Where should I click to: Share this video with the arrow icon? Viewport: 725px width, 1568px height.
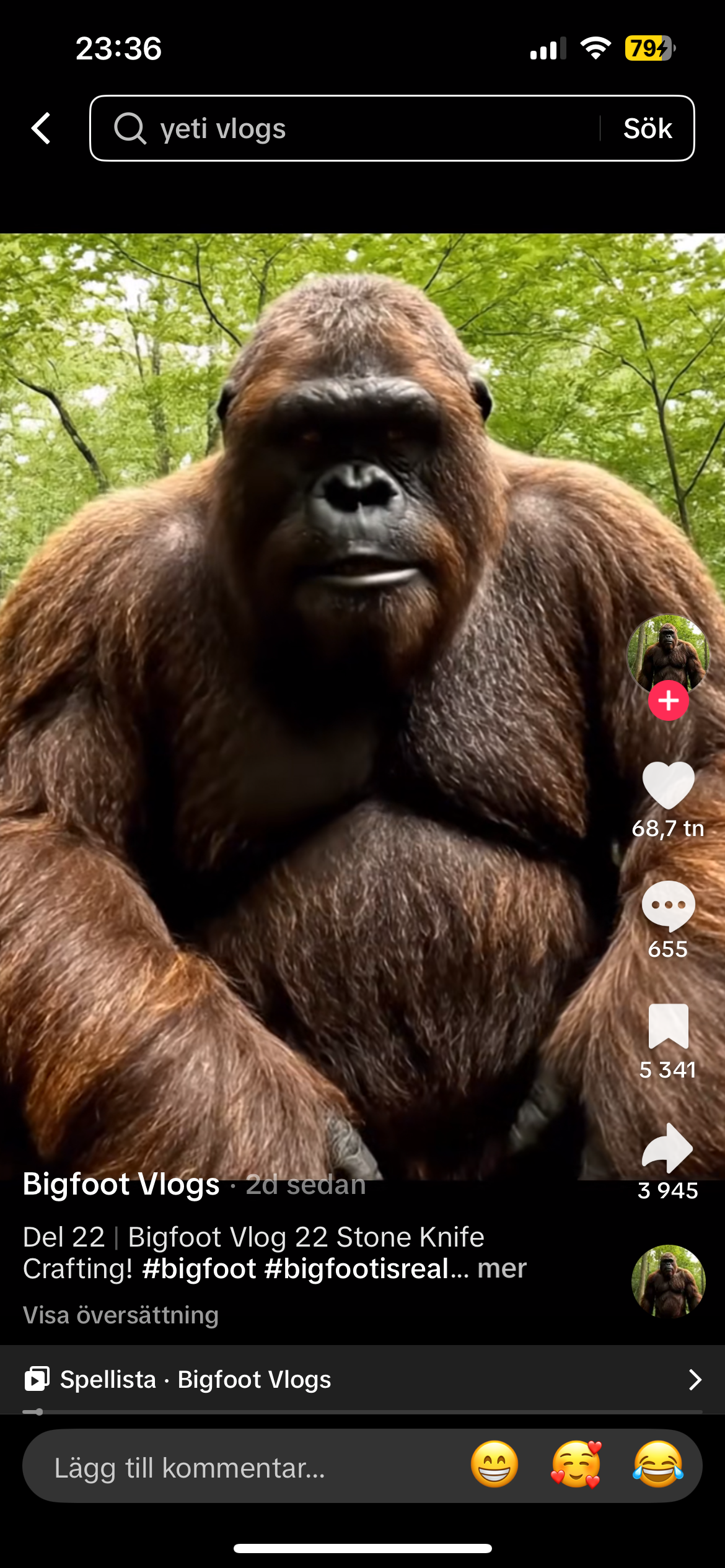tap(668, 1148)
